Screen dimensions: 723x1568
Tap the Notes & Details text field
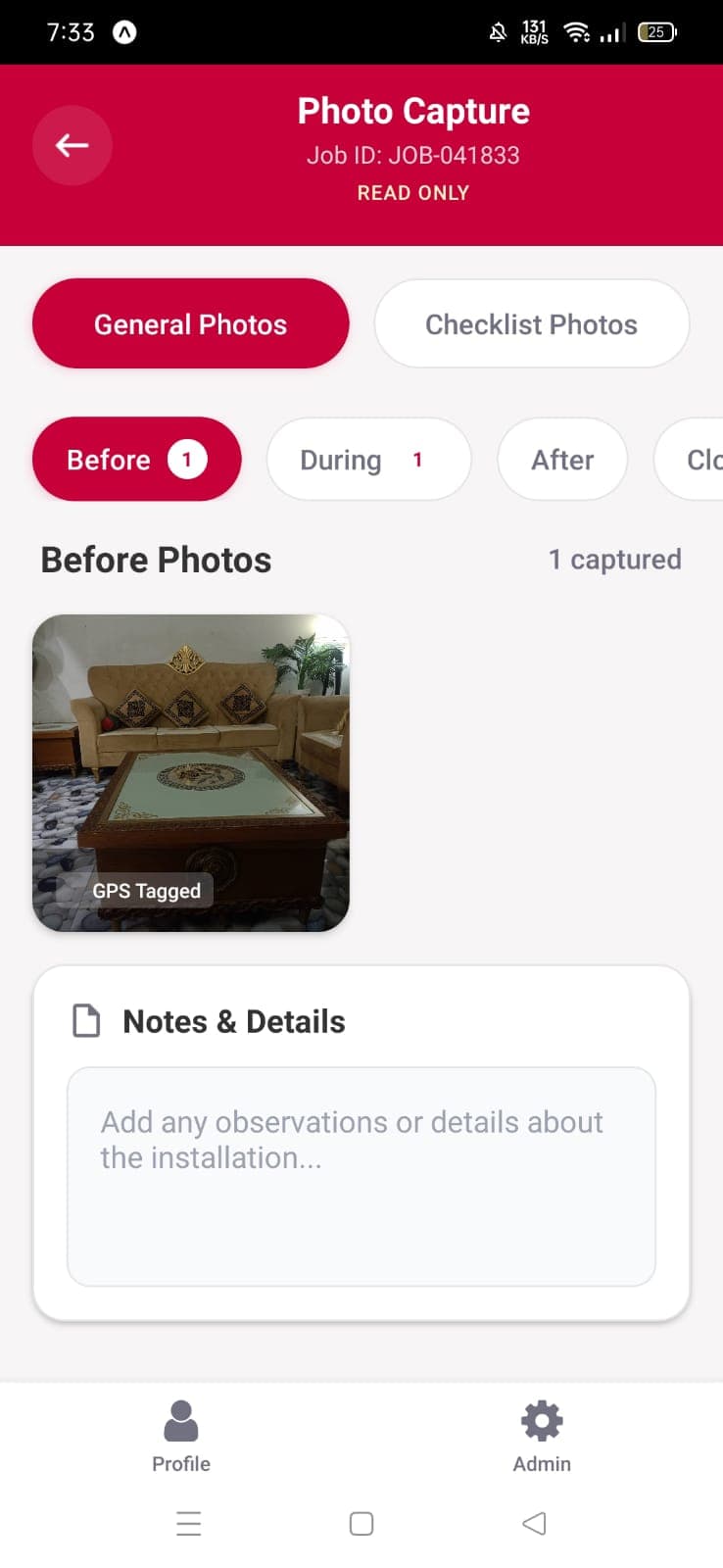tap(361, 1176)
